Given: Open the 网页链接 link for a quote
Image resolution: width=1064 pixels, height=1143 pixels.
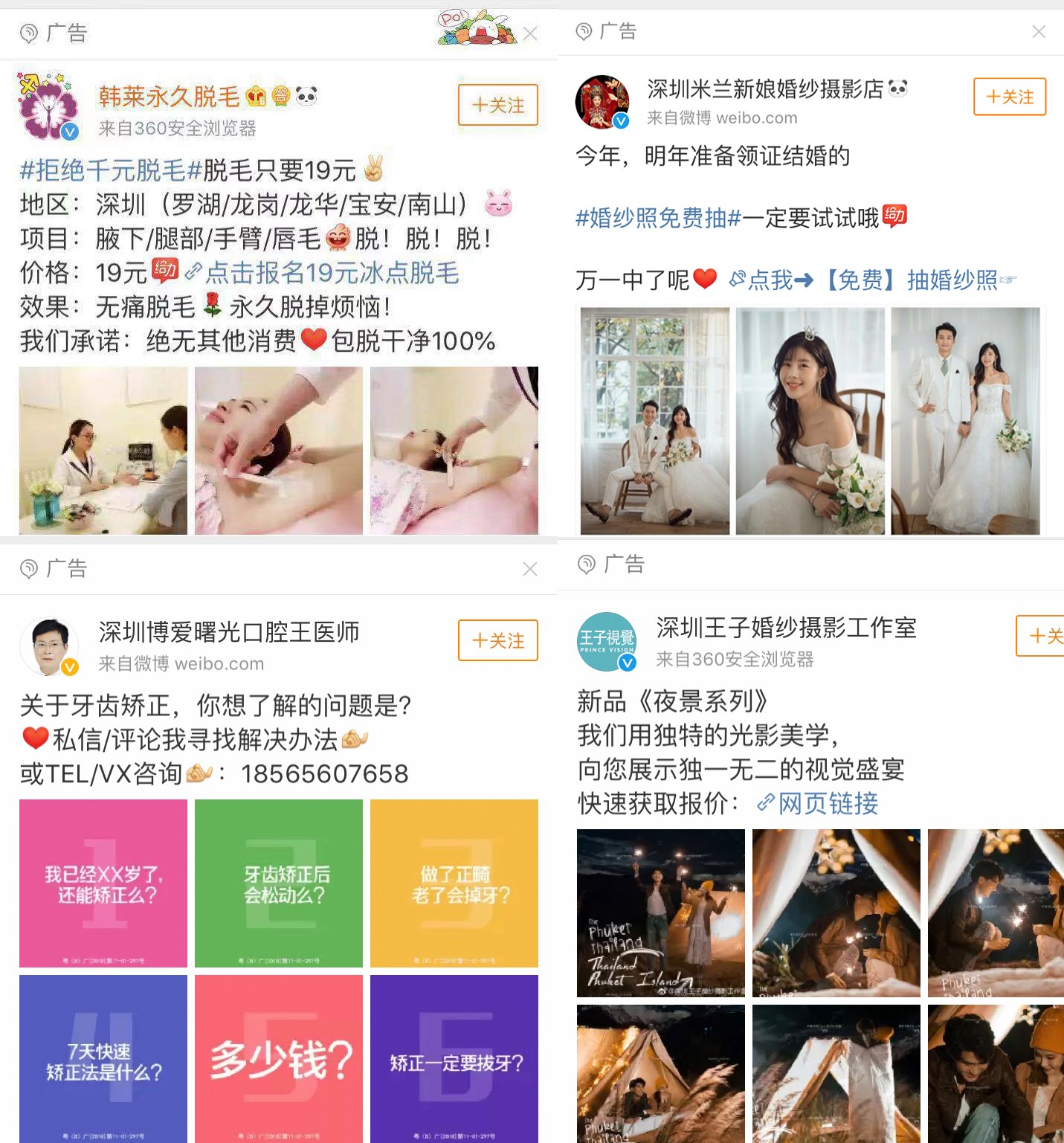Looking at the screenshot, I should click(x=827, y=804).
